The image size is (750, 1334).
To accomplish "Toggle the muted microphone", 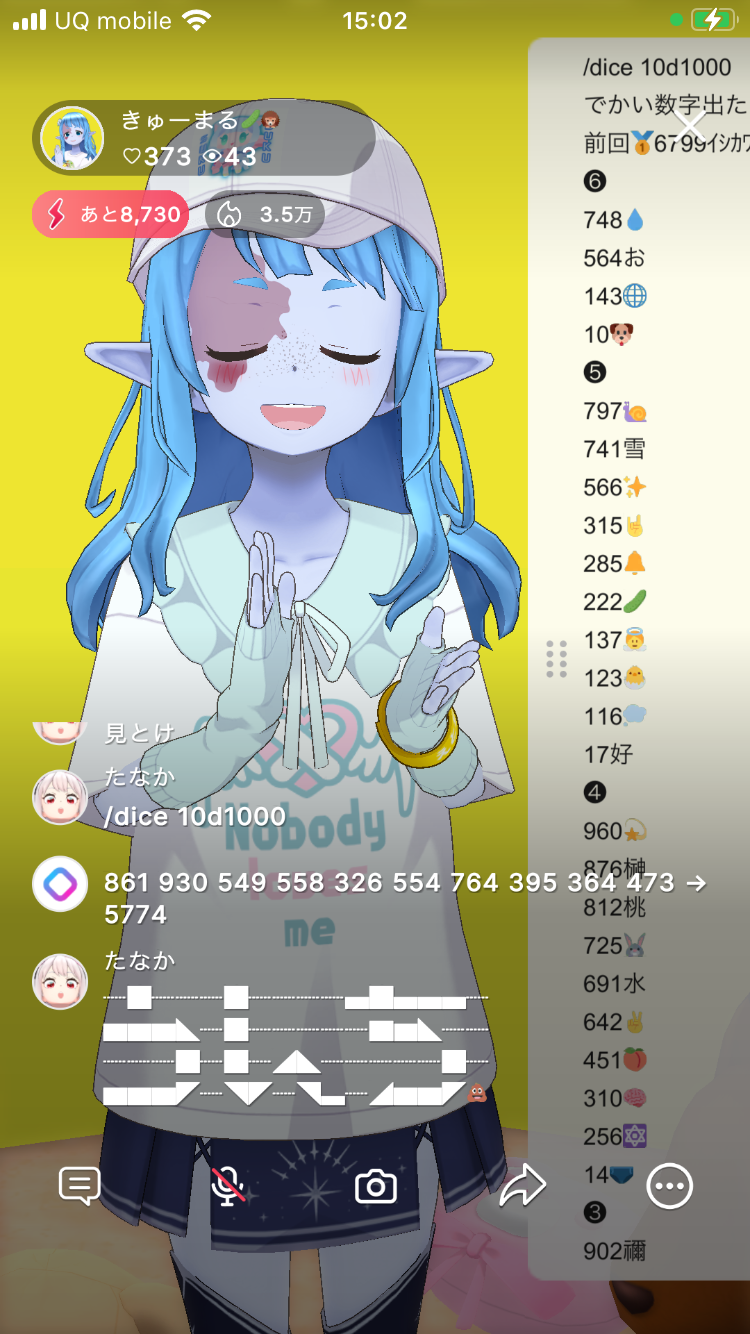I will [x=228, y=1186].
